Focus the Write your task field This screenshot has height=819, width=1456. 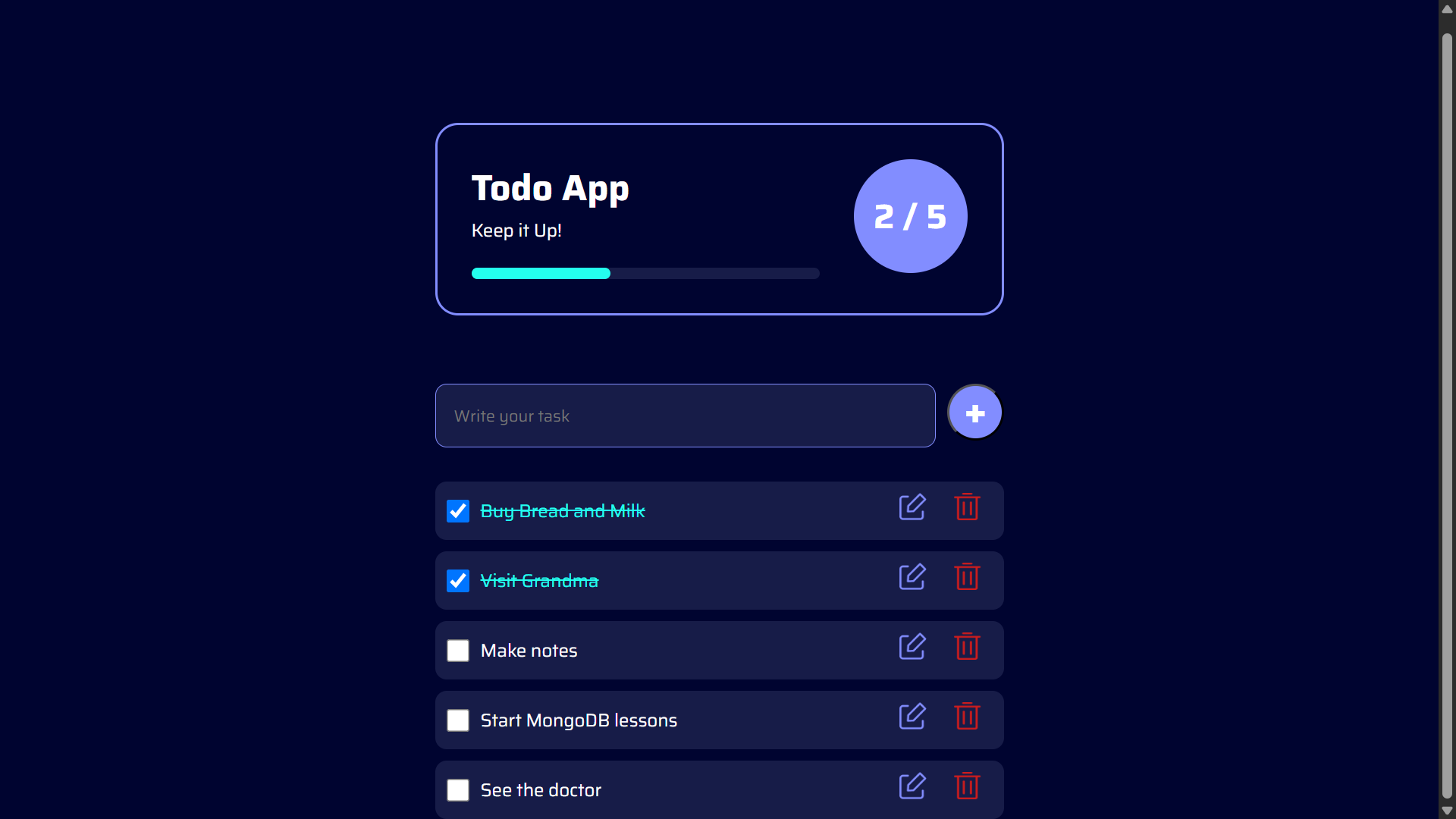coord(685,416)
